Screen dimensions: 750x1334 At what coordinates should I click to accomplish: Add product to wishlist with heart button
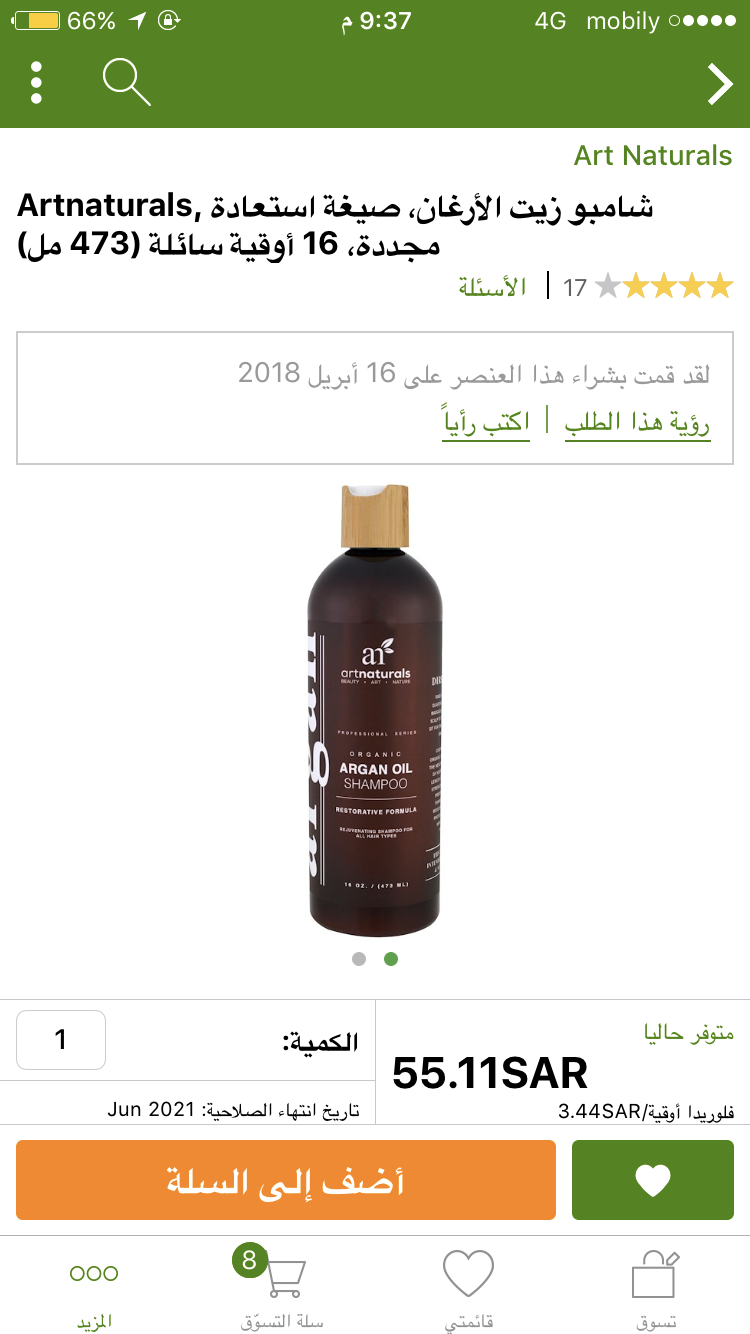coord(653,1180)
